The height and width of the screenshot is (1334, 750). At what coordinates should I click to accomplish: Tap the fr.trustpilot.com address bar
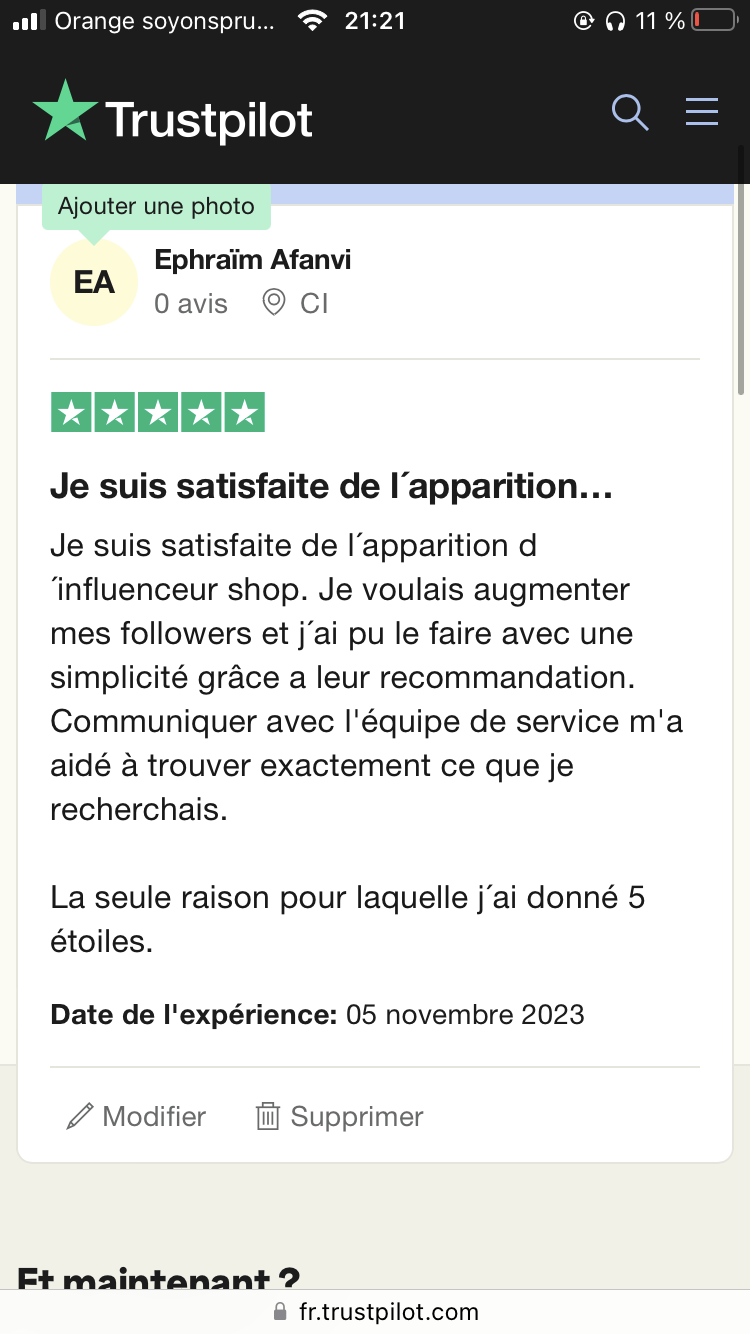375,1311
